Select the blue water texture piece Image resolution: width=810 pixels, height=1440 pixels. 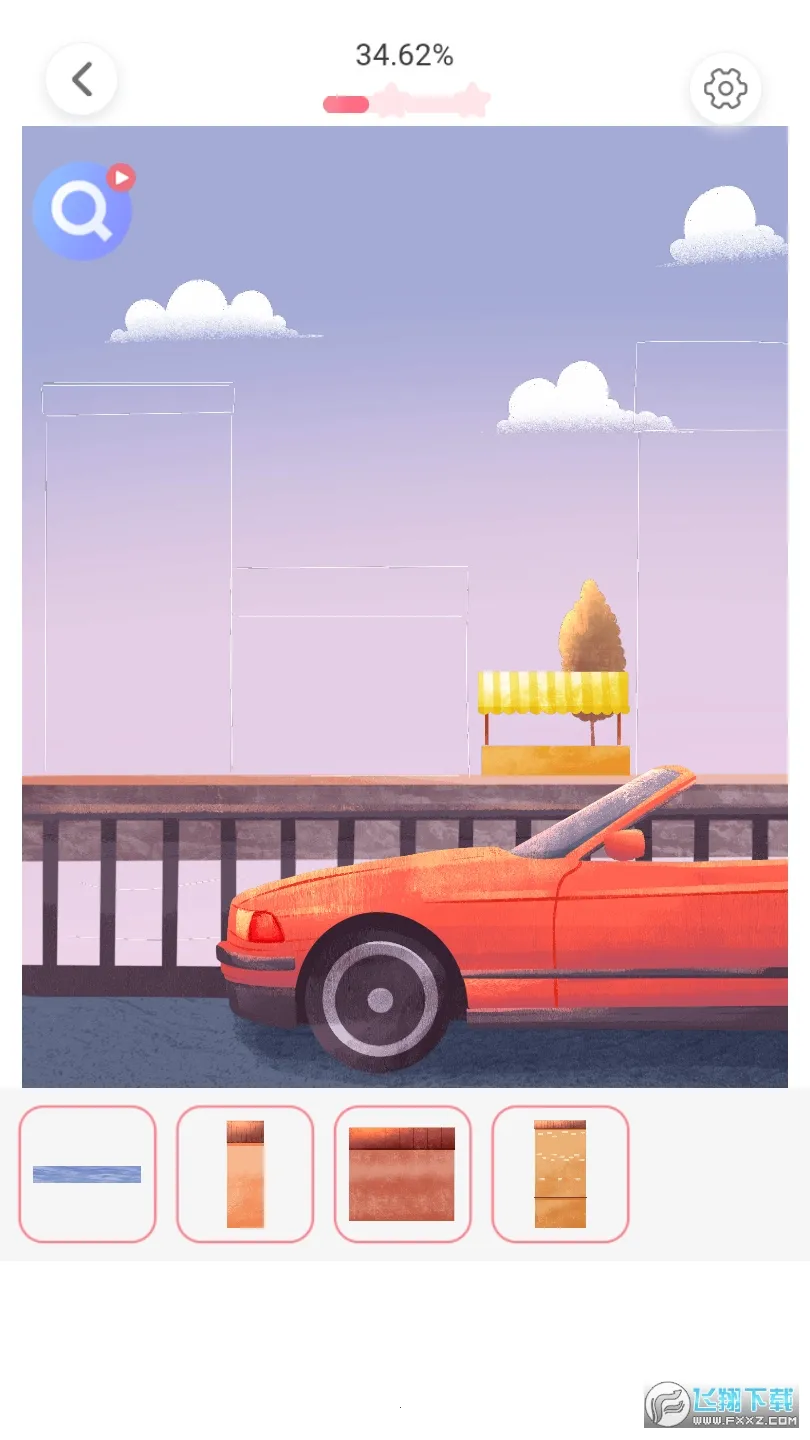tap(88, 1174)
